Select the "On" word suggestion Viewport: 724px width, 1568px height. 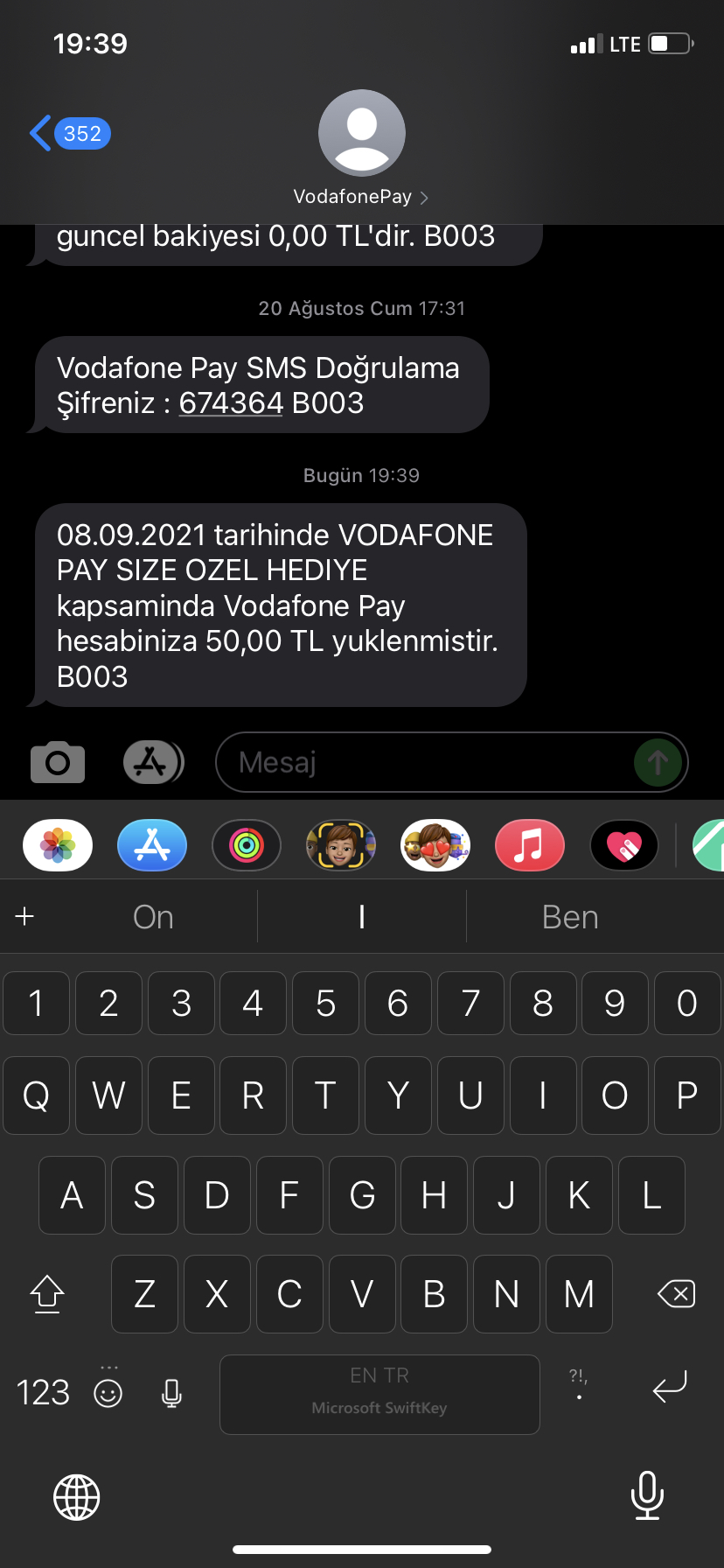pos(153,917)
